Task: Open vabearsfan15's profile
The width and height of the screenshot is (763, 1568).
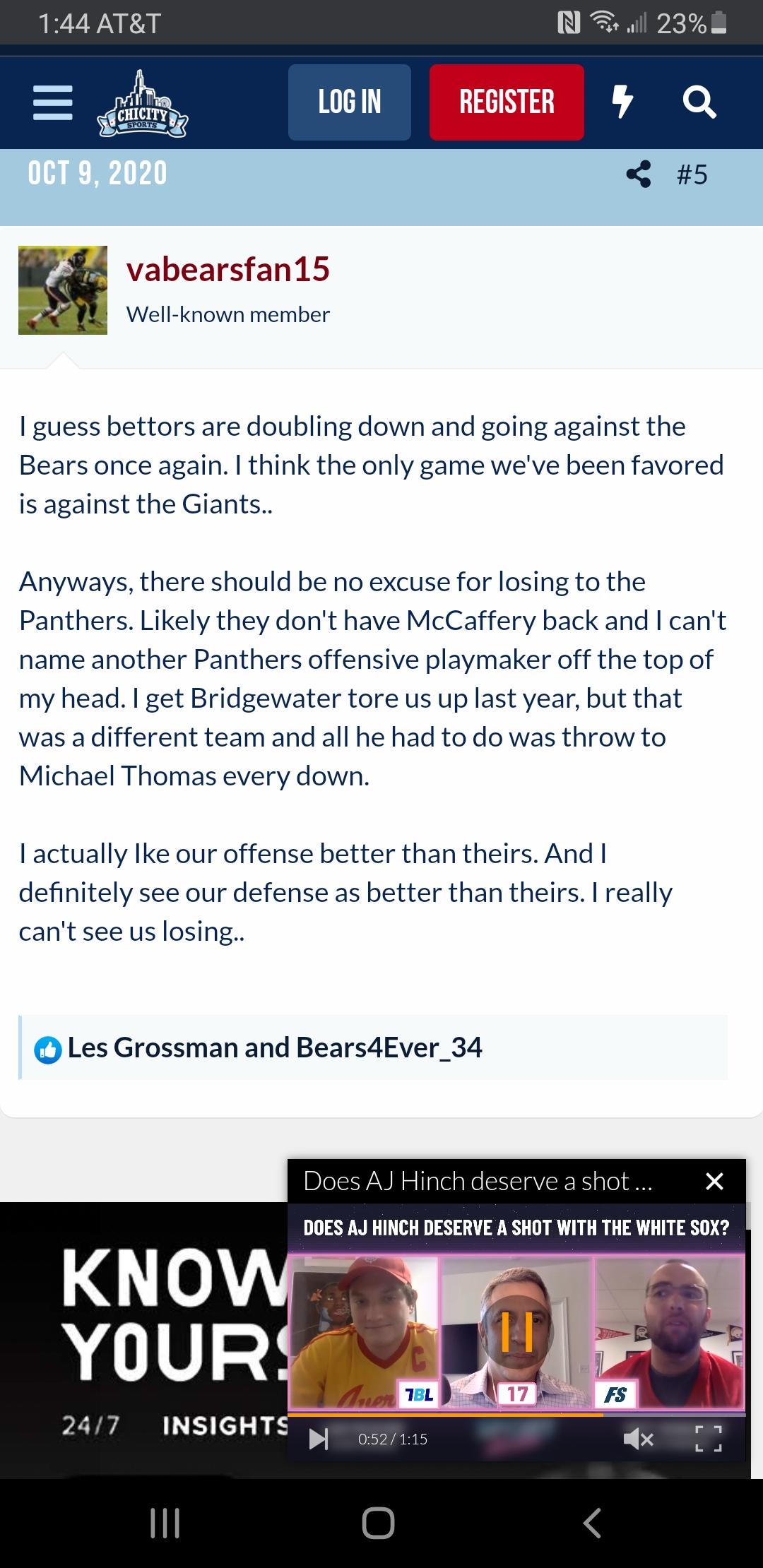Action: 228,269
